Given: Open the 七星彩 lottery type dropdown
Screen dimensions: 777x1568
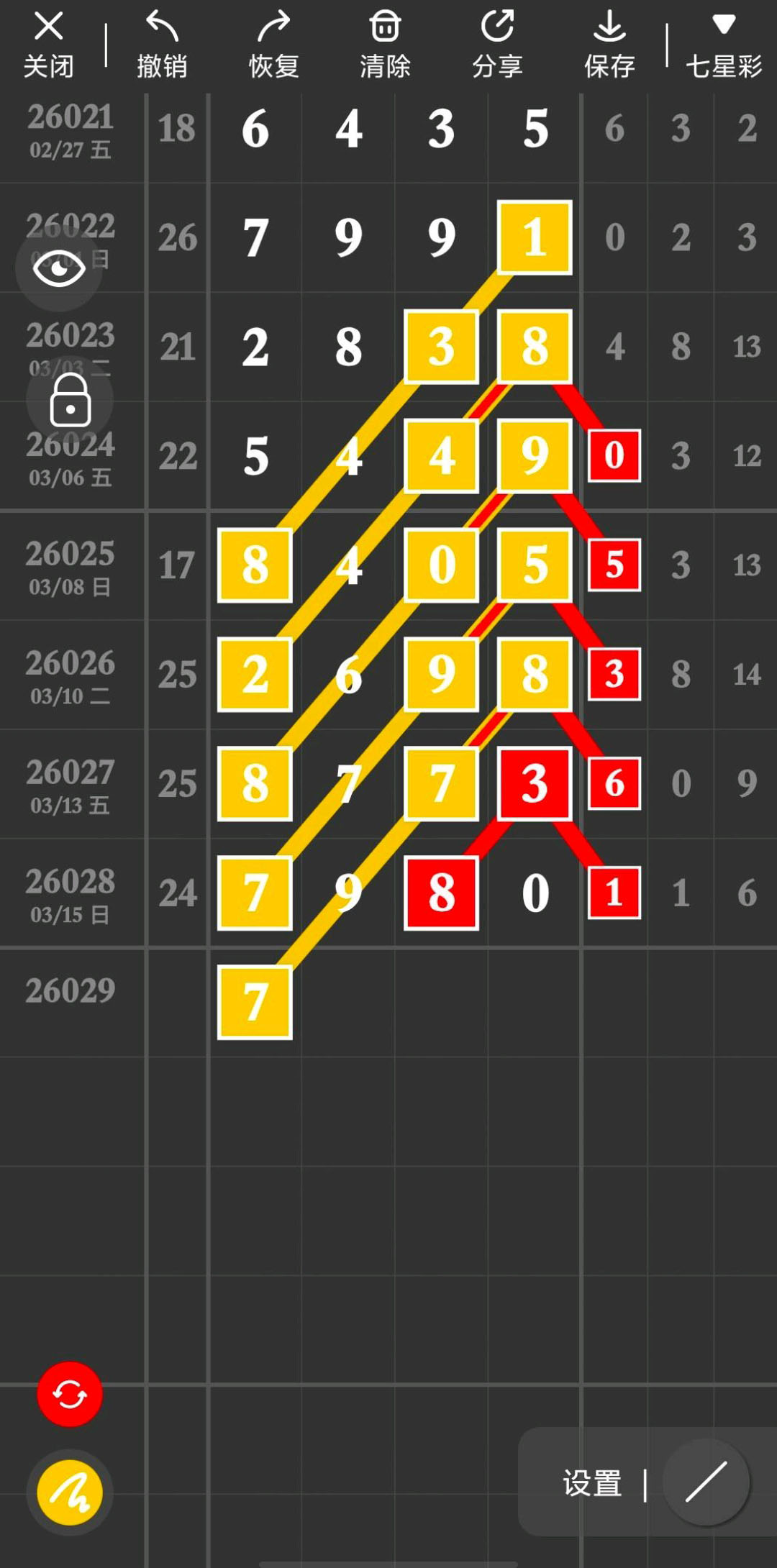Looking at the screenshot, I should pos(723,45).
